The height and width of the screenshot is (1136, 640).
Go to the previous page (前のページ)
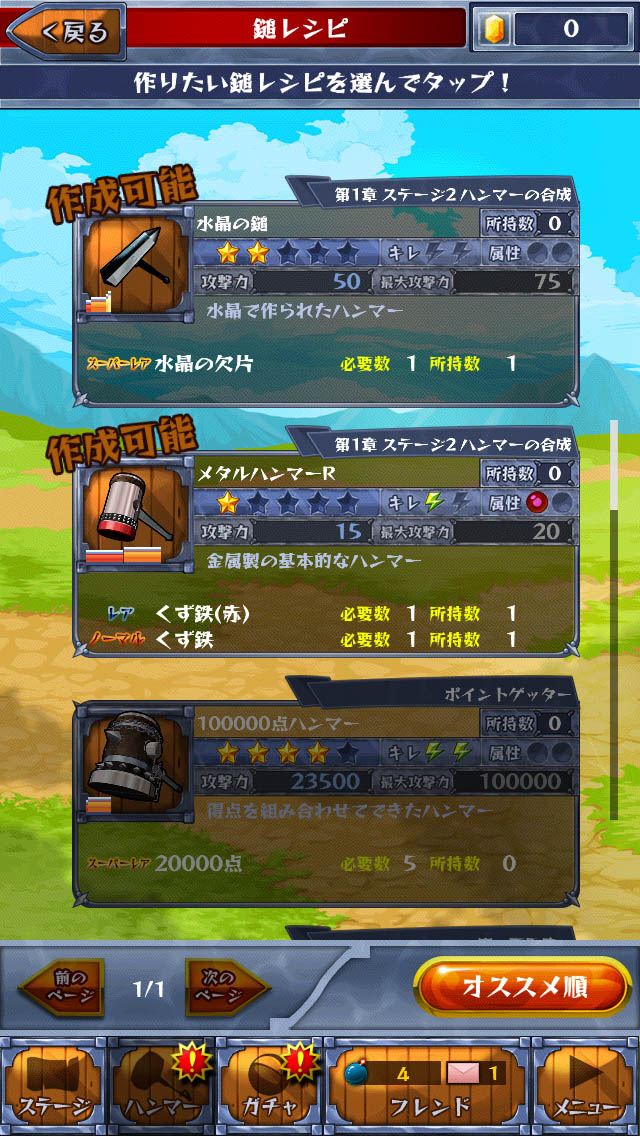(x=64, y=986)
